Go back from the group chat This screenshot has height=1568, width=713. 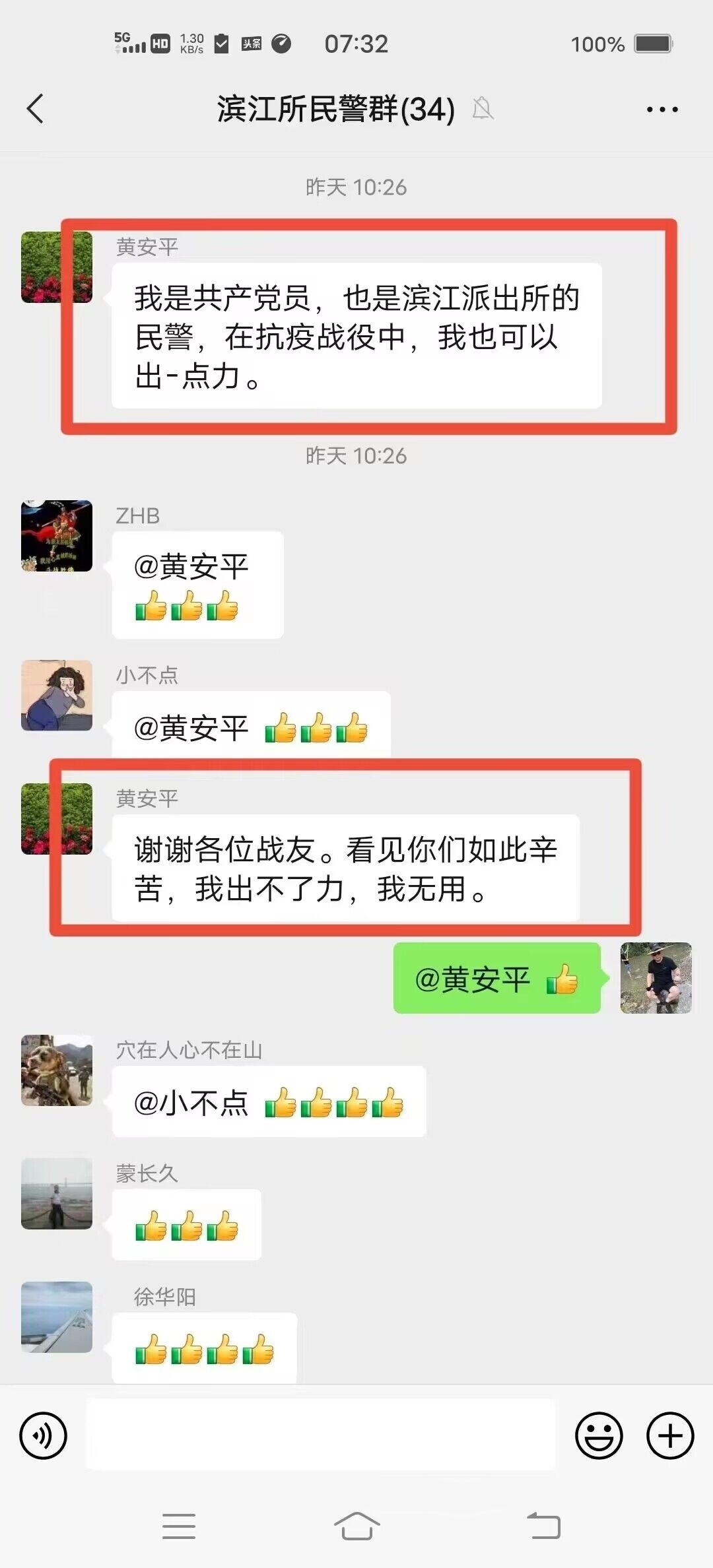36,109
